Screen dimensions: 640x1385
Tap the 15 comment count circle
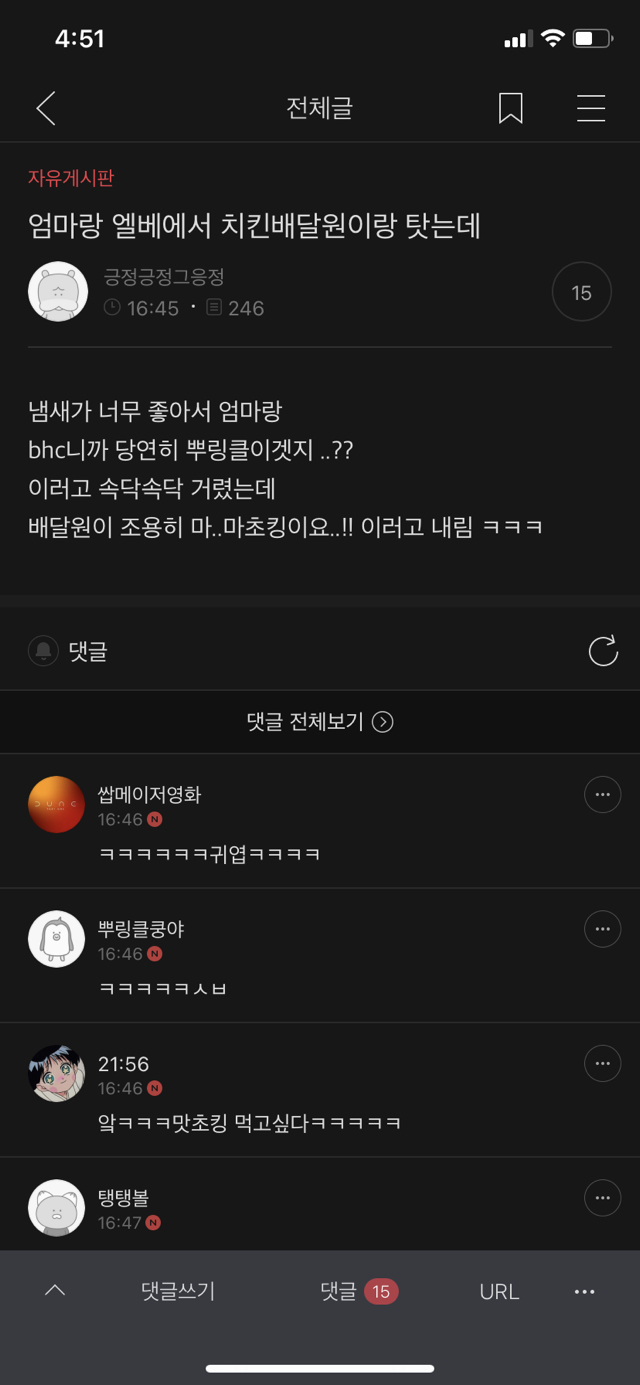click(x=581, y=293)
